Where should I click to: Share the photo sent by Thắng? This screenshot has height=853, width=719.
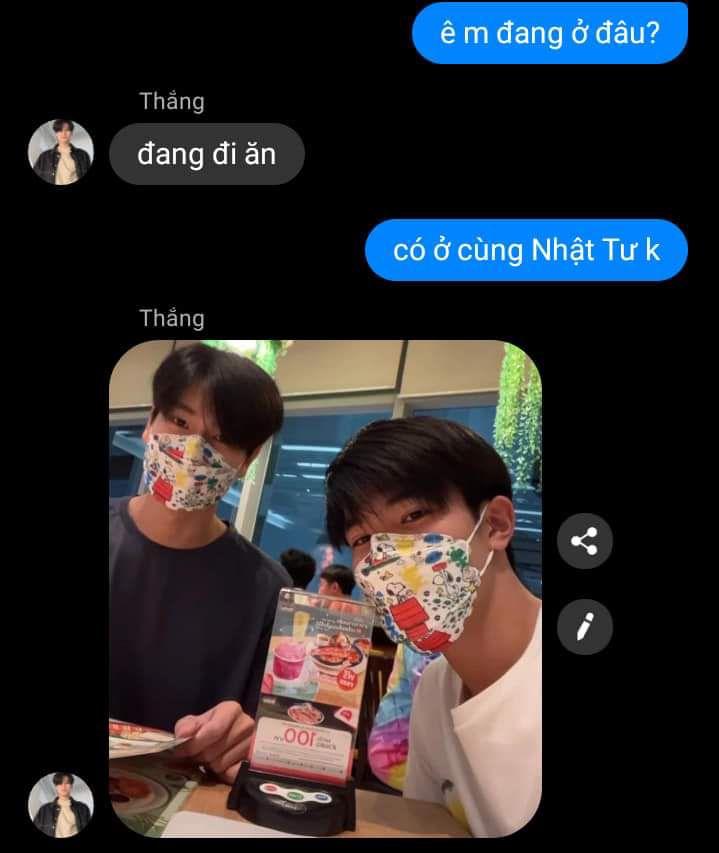pyautogui.click(x=584, y=542)
